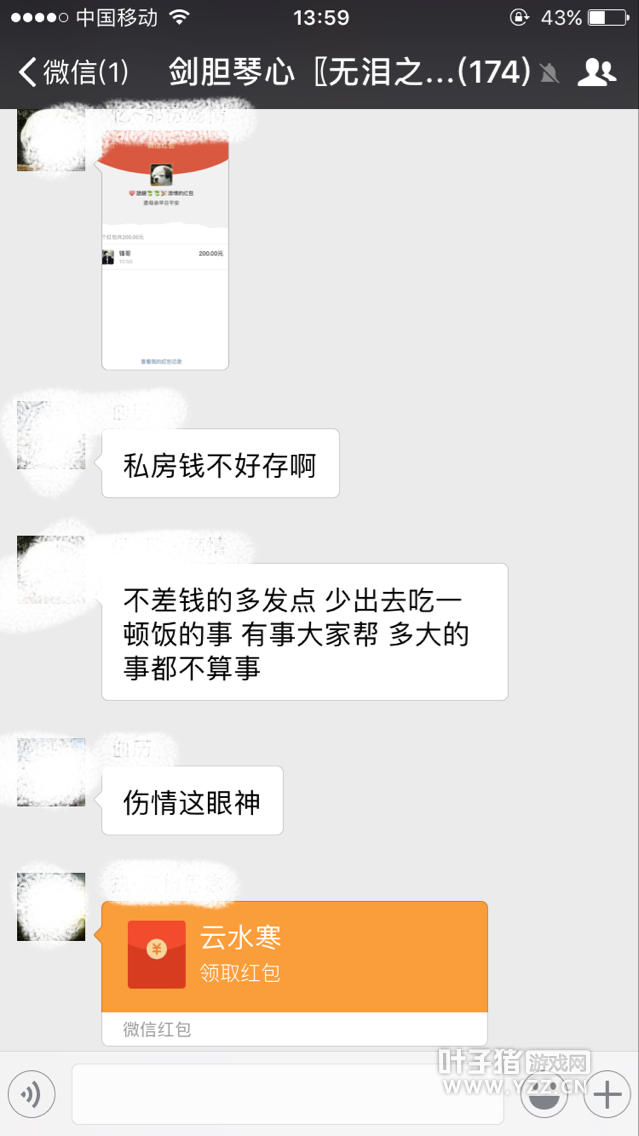Open the shared red packet screenshot image
This screenshot has width=639, height=1136.
coord(165,252)
